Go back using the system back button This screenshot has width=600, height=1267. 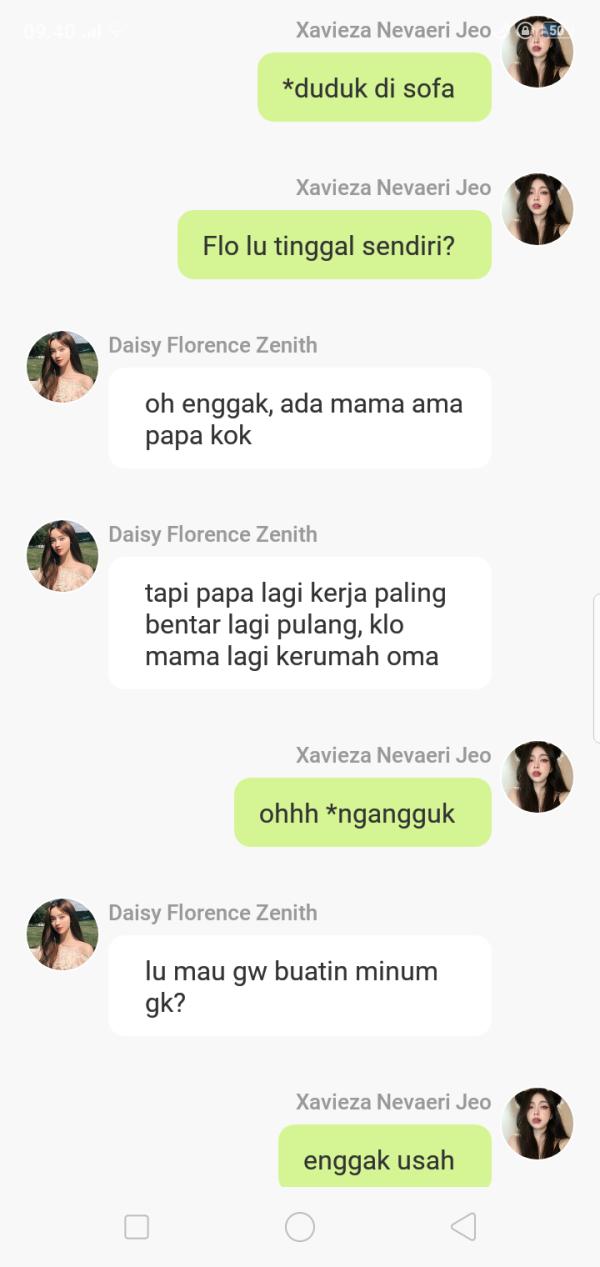pyautogui.click(x=462, y=1226)
